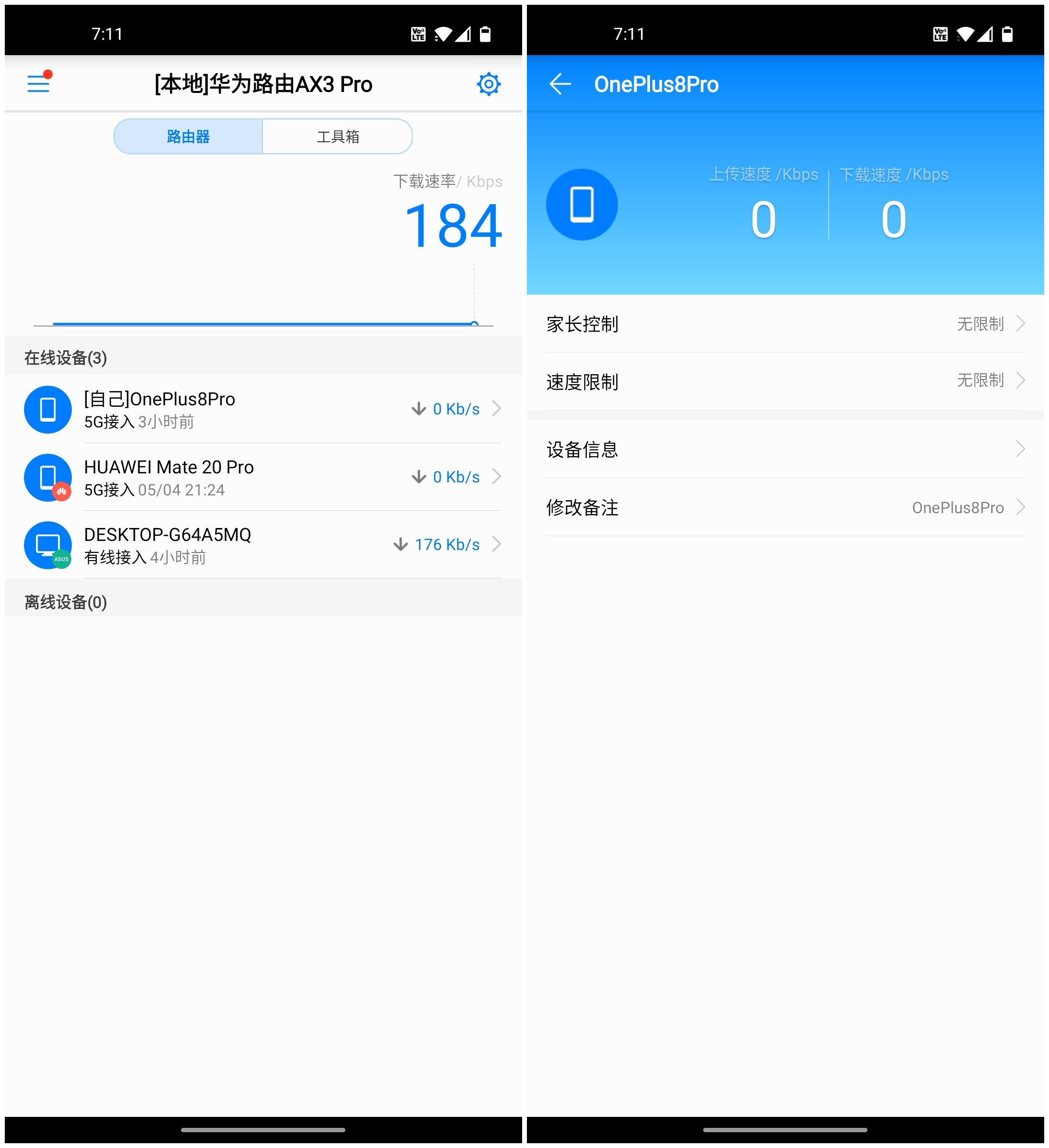This screenshot has width=1049, height=1148.
Task: Expand details for [自己]OnePlus8Pro device
Action: tap(498, 408)
